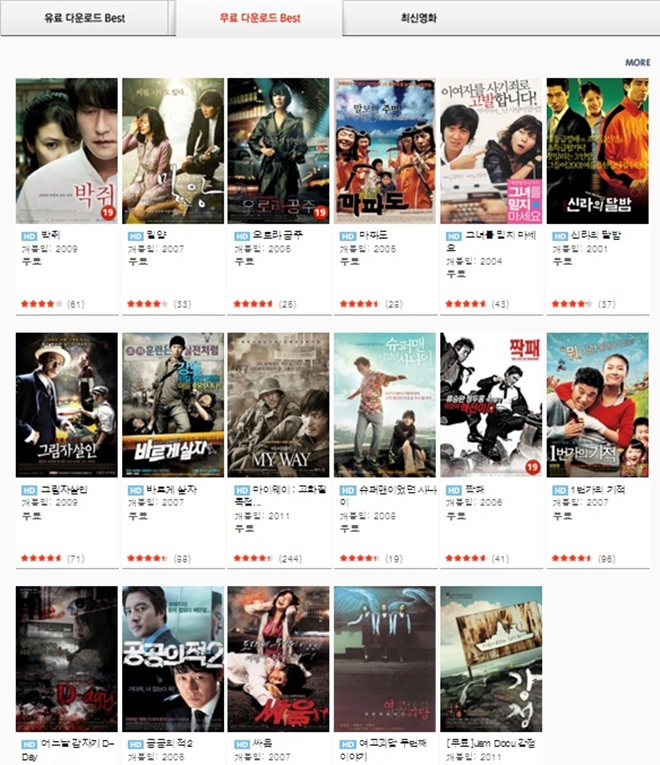Open the movie 1번가의 기적

pyautogui.click(x=597, y=404)
